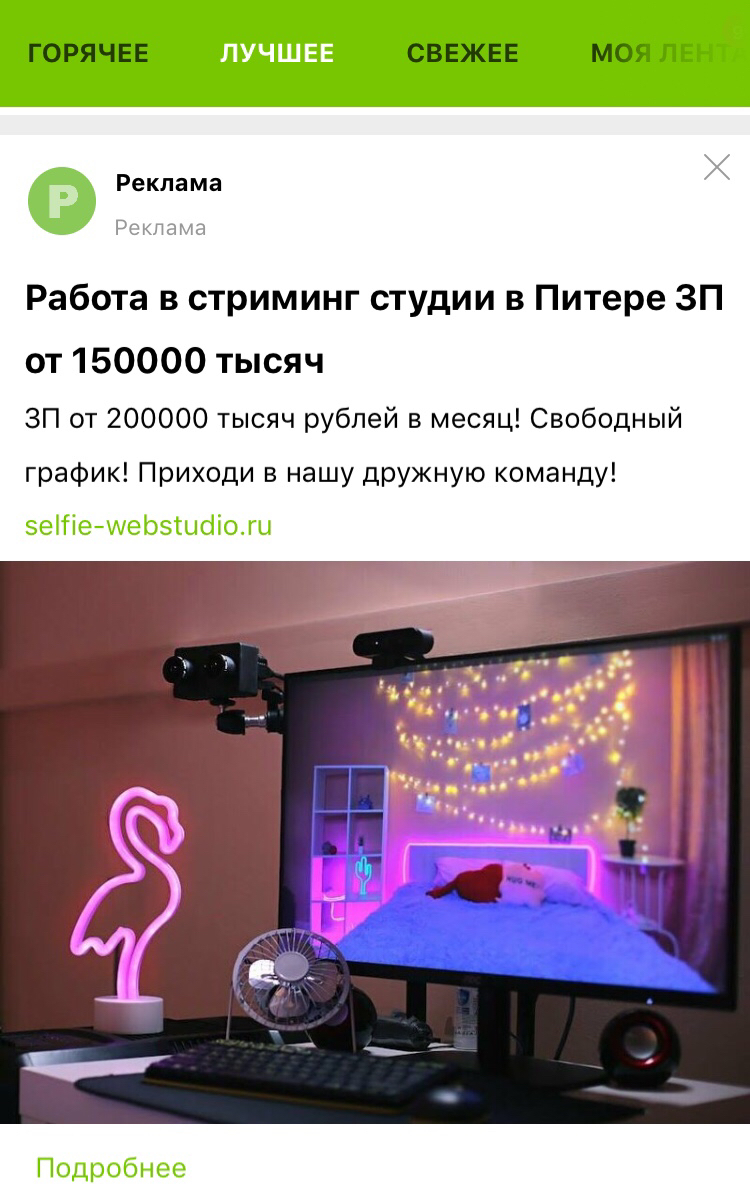This screenshot has width=750, height=1198.
Task: Open the streaming studio ad image
Action: click(375, 842)
